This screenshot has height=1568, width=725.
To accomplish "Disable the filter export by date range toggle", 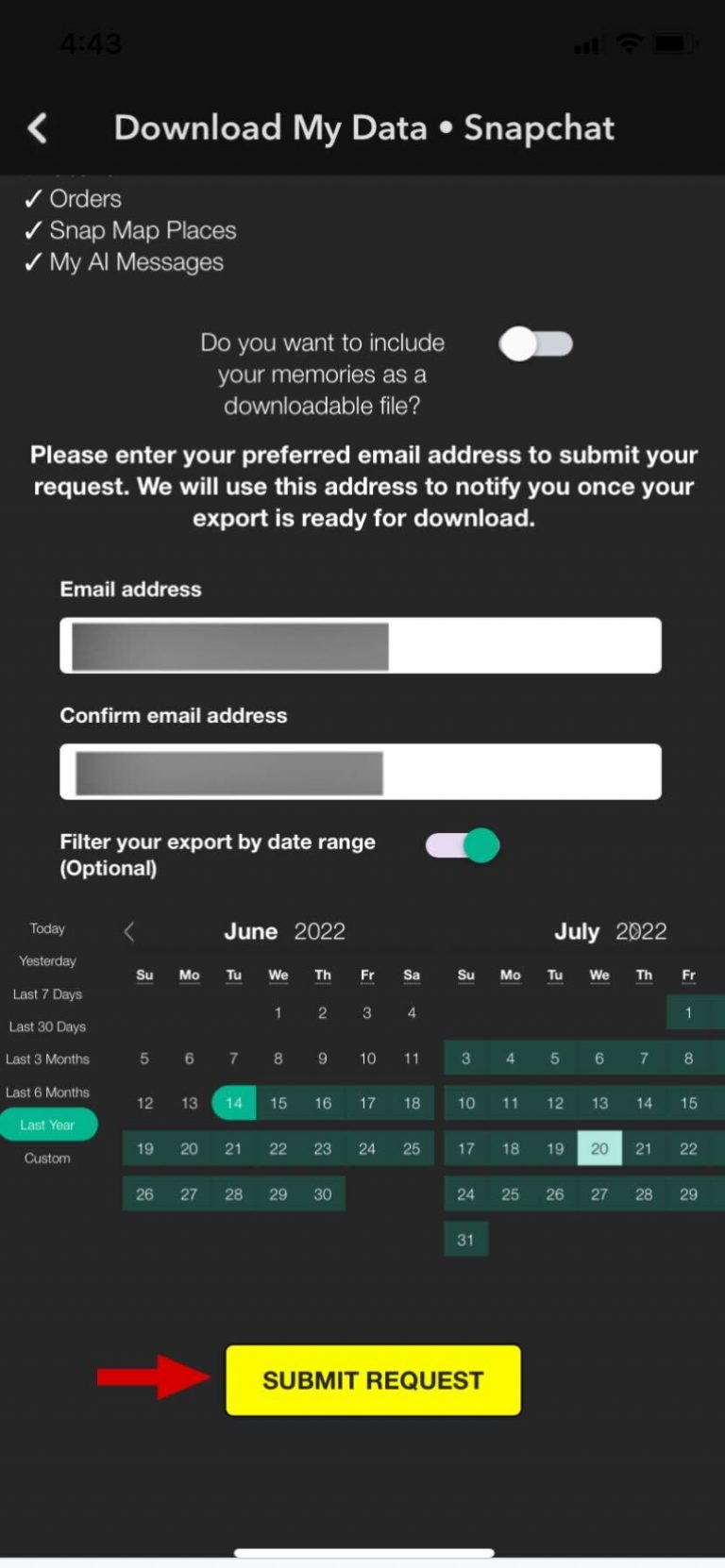I will click(x=462, y=844).
